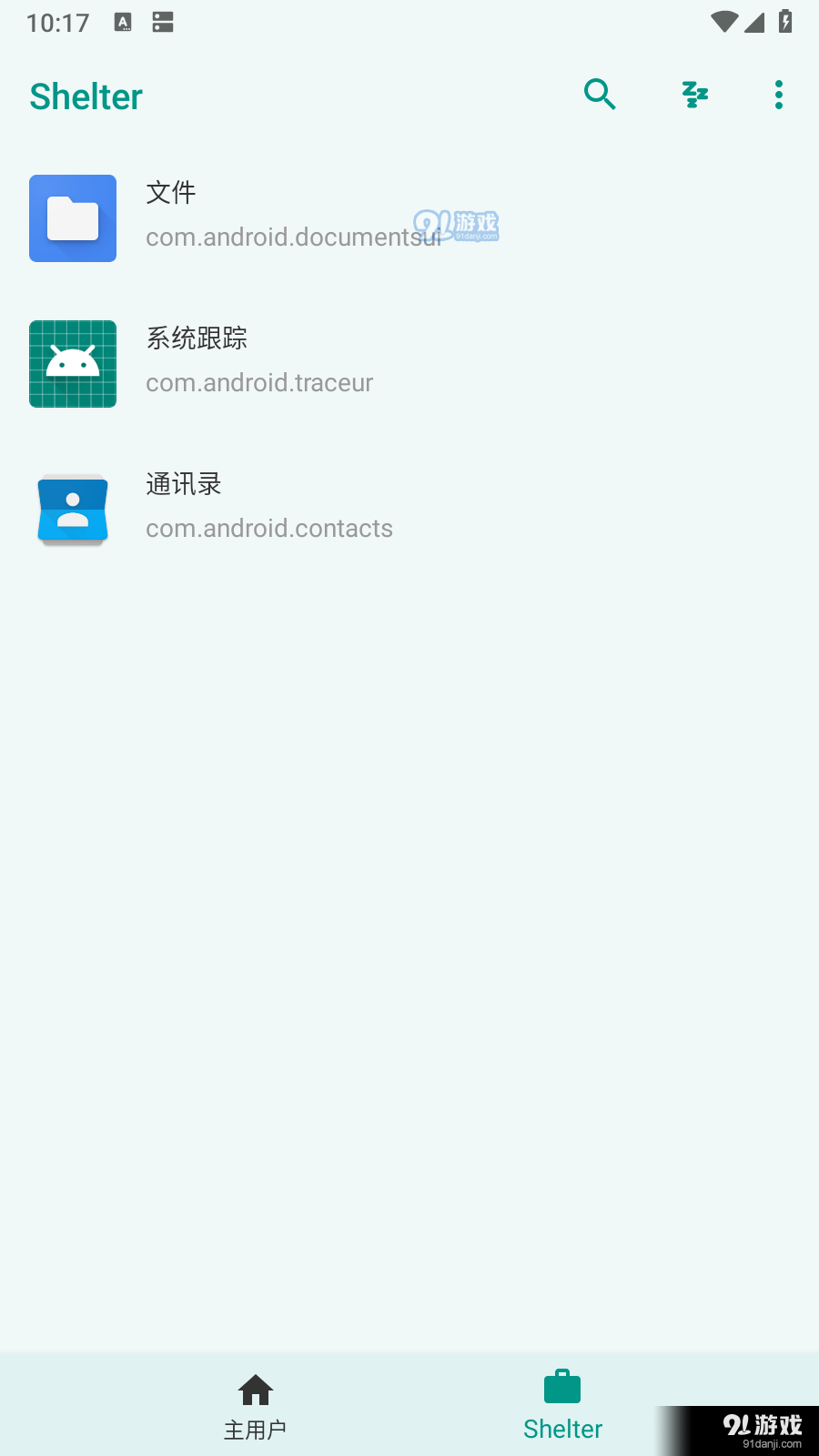819x1456 pixels.
Task: Click the 文件 app folder icon
Action: coord(73,218)
